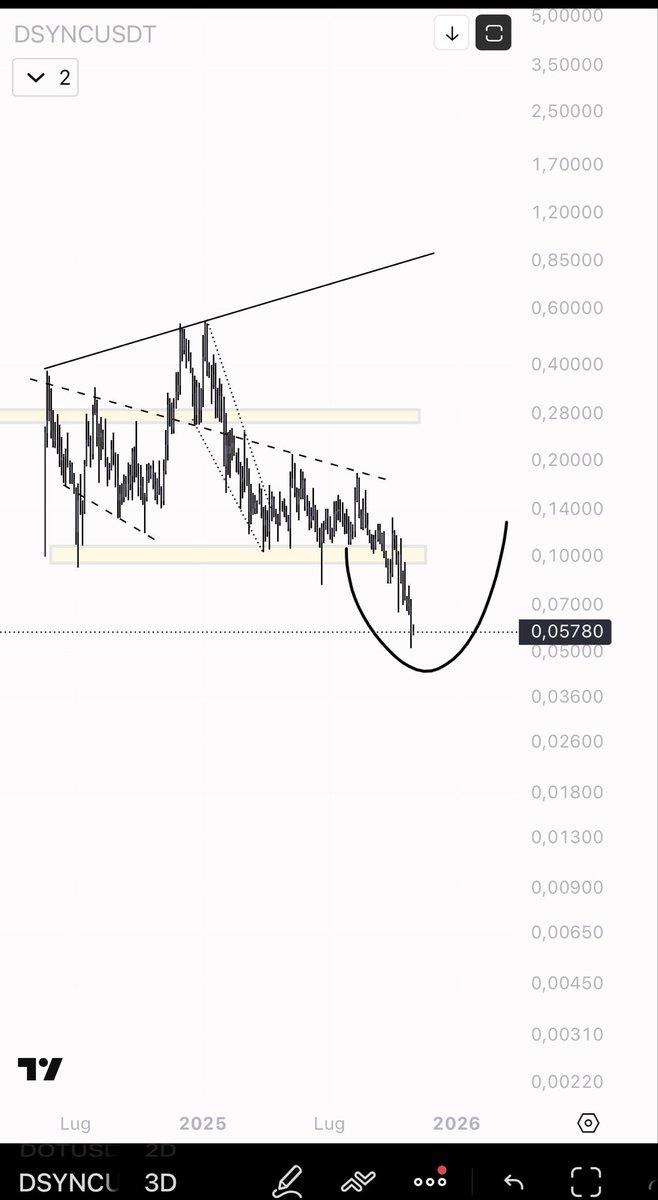The width and height of the screenshot is (658, 1200).
Task: Open symbol search from the DSYNCU toolbar label
Action: point(66,1181)
